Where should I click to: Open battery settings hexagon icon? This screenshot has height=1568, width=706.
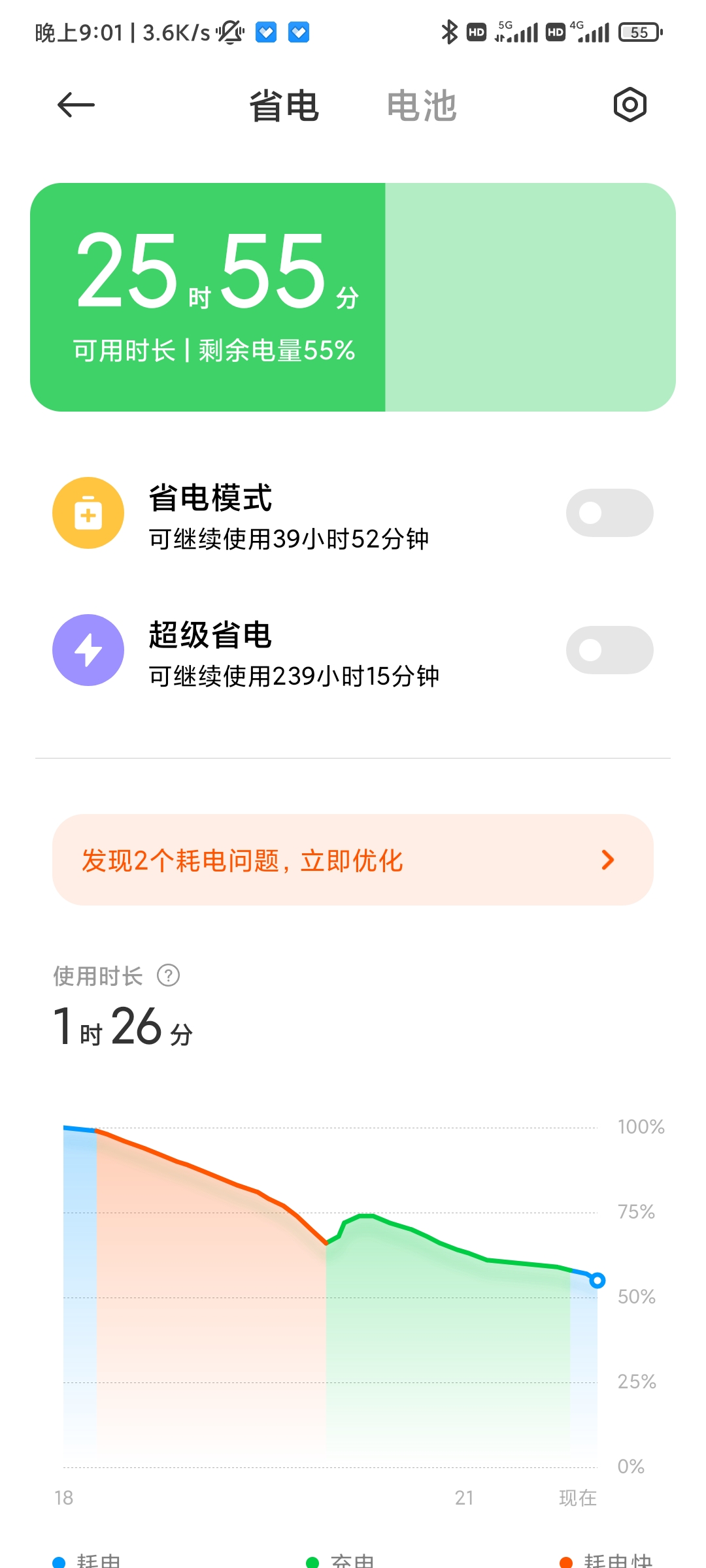pos(630,105)
